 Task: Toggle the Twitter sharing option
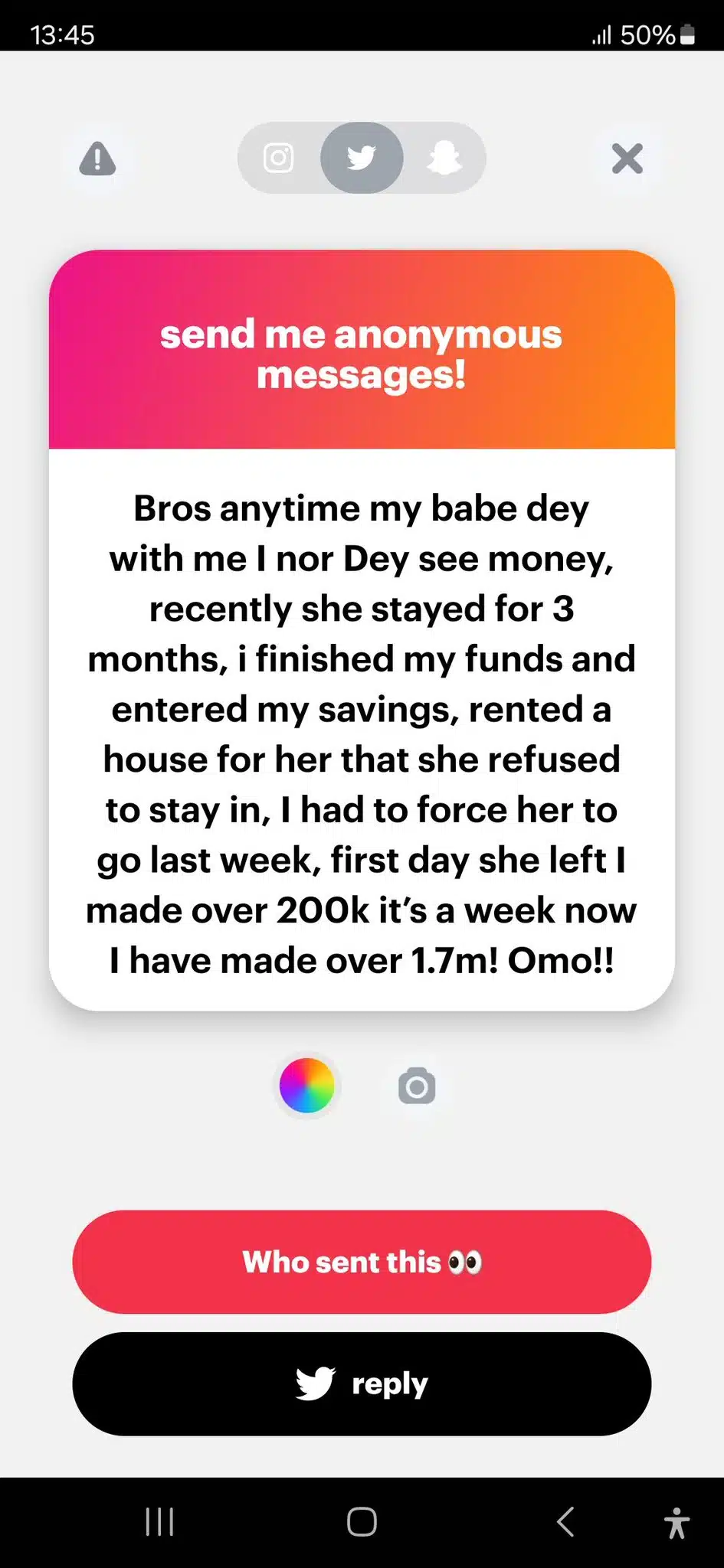(x=362, y=158)
